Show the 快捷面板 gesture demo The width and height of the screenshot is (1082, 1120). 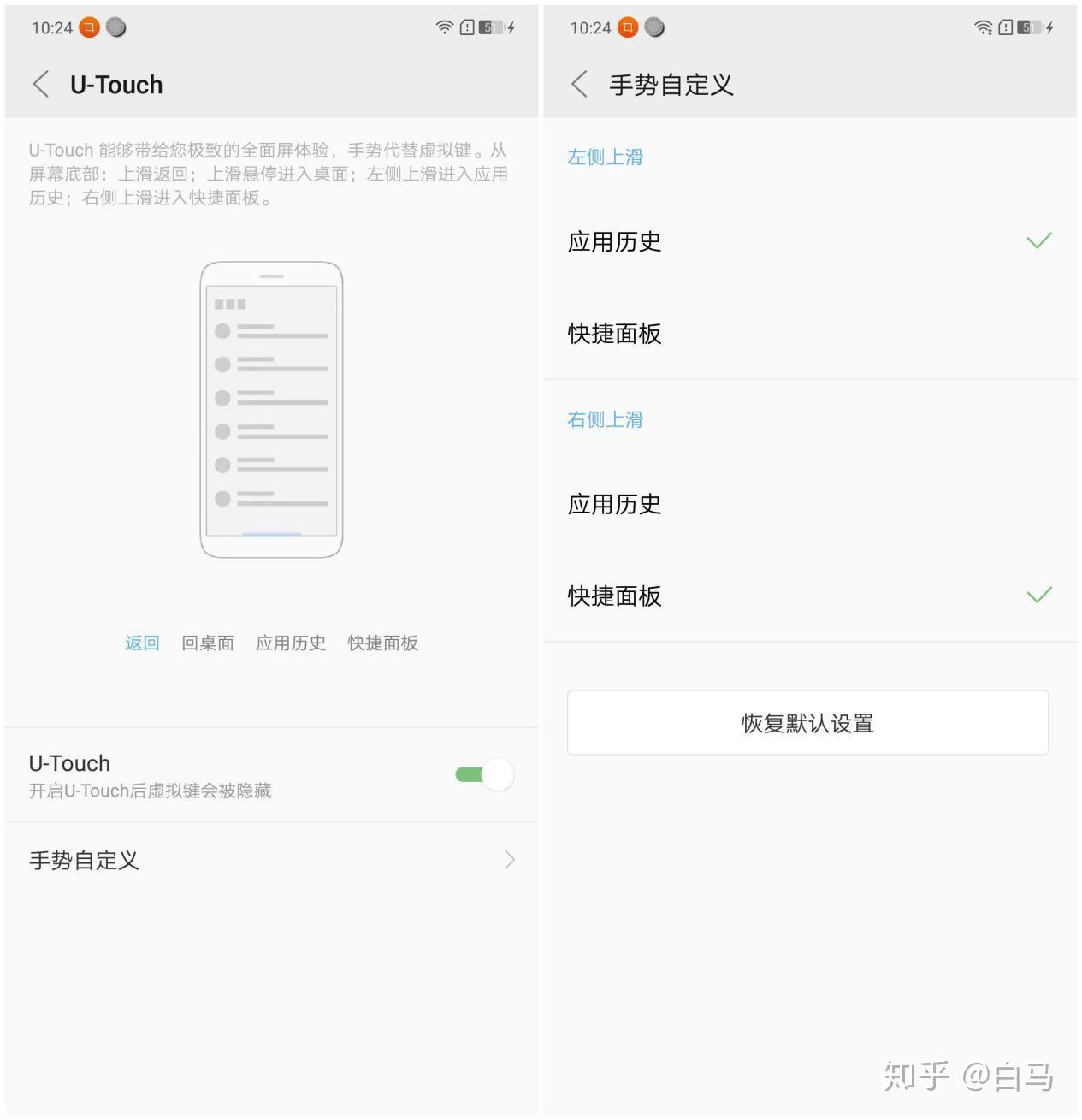382,643
